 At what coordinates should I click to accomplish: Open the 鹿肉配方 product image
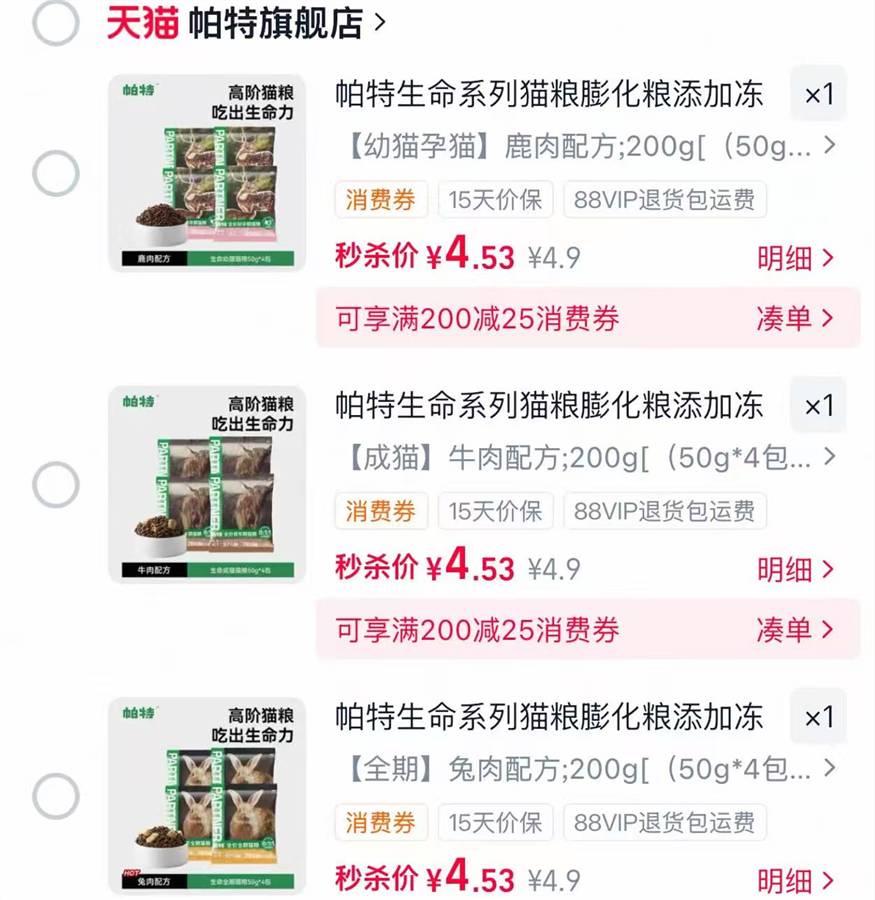click(x=207, y=173)
